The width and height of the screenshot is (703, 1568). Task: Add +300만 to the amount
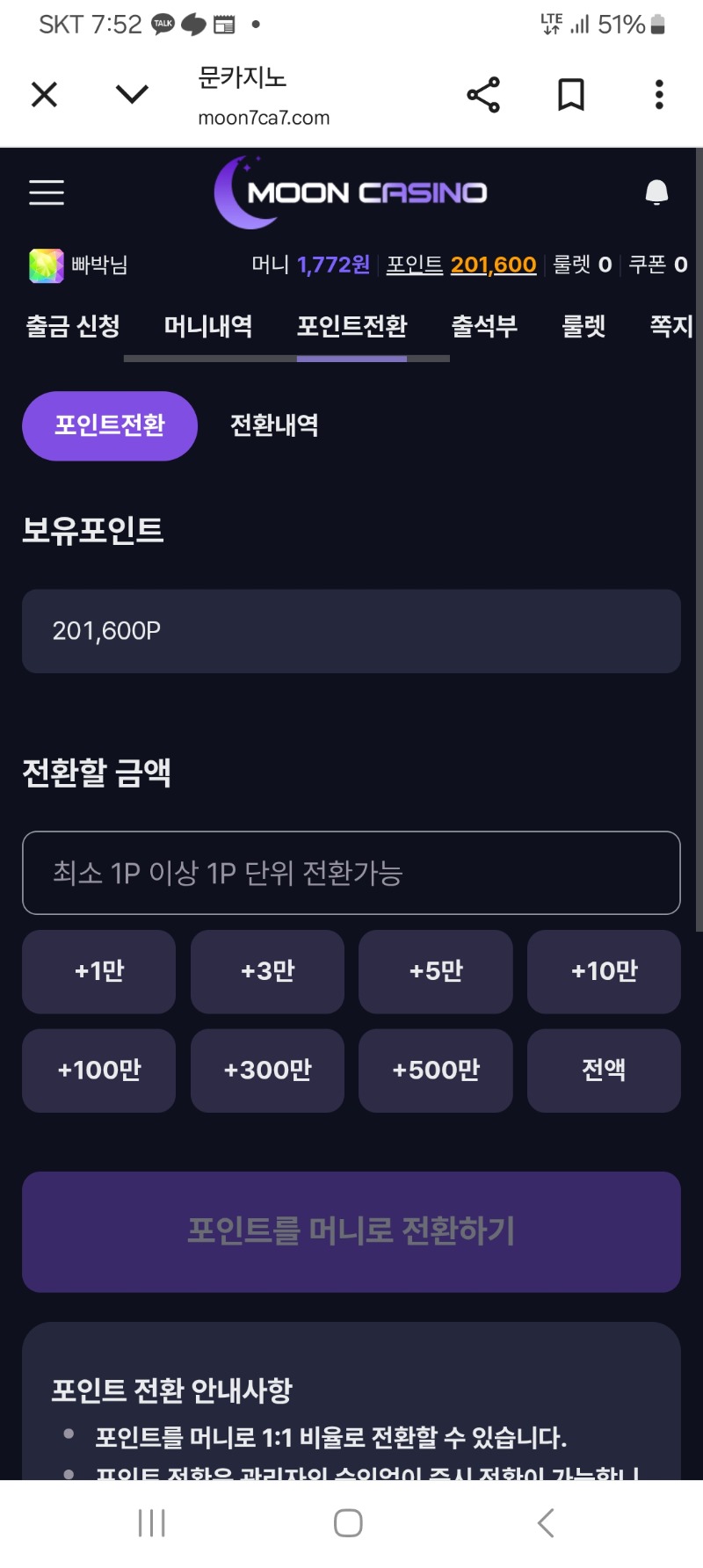267,1070
